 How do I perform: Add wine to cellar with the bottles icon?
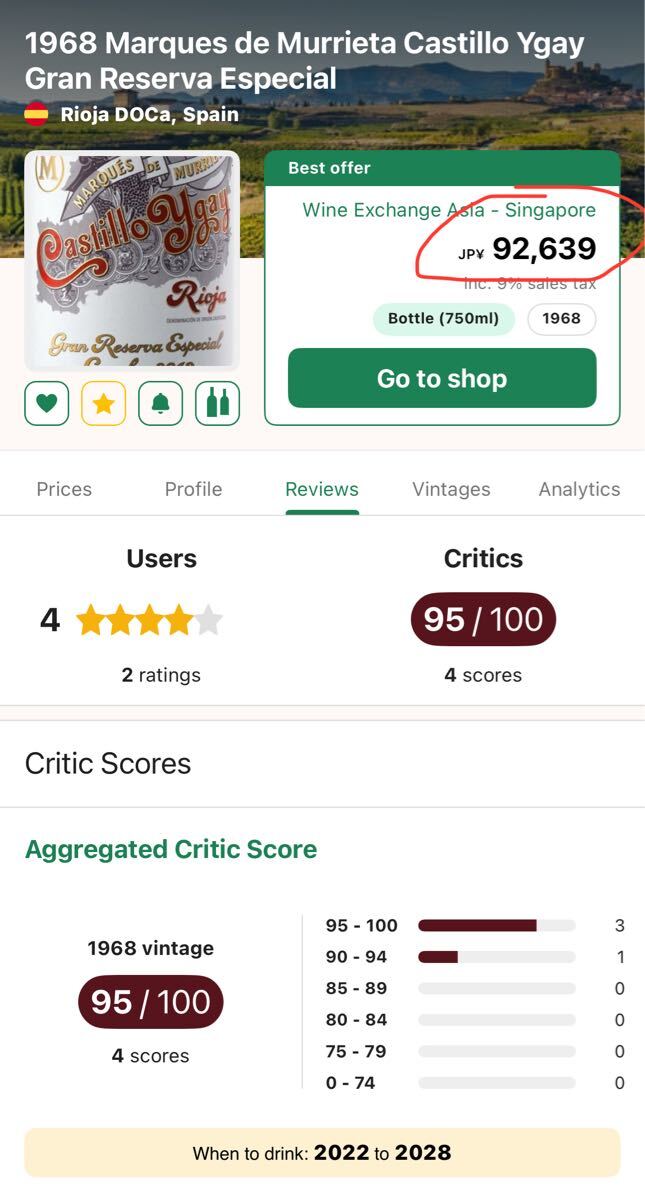pyautogui.click(x=217, y=404)
